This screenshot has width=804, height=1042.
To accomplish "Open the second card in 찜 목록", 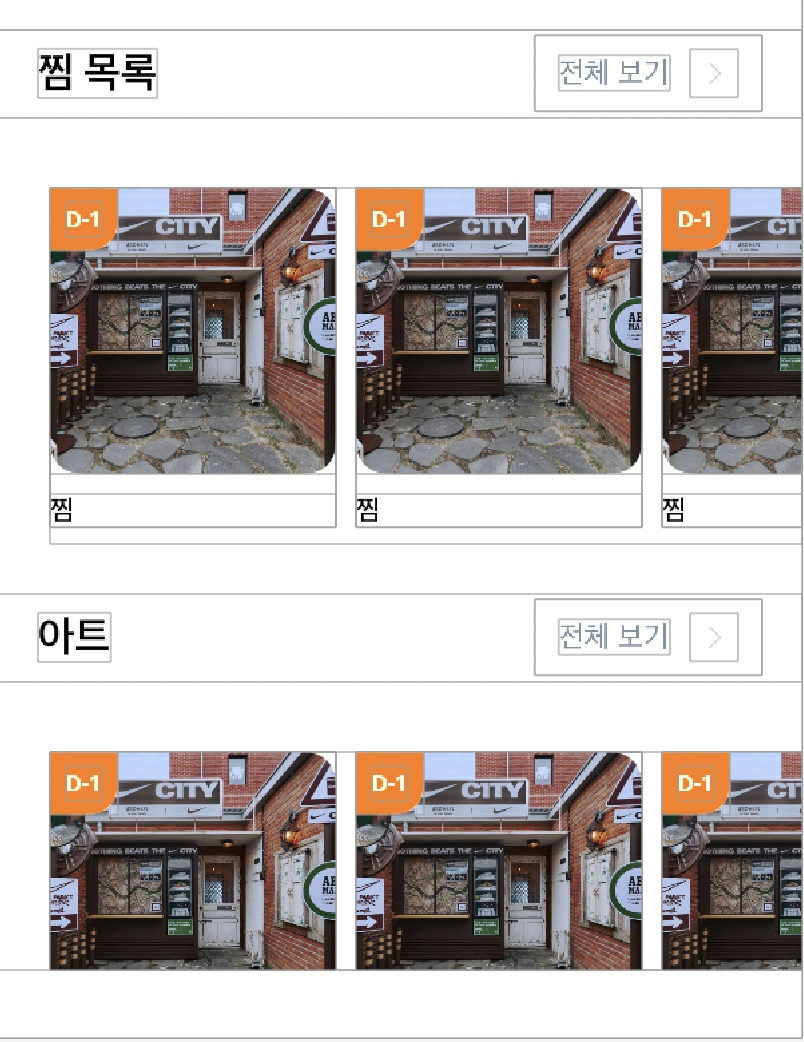I will (x=498, y=330).
